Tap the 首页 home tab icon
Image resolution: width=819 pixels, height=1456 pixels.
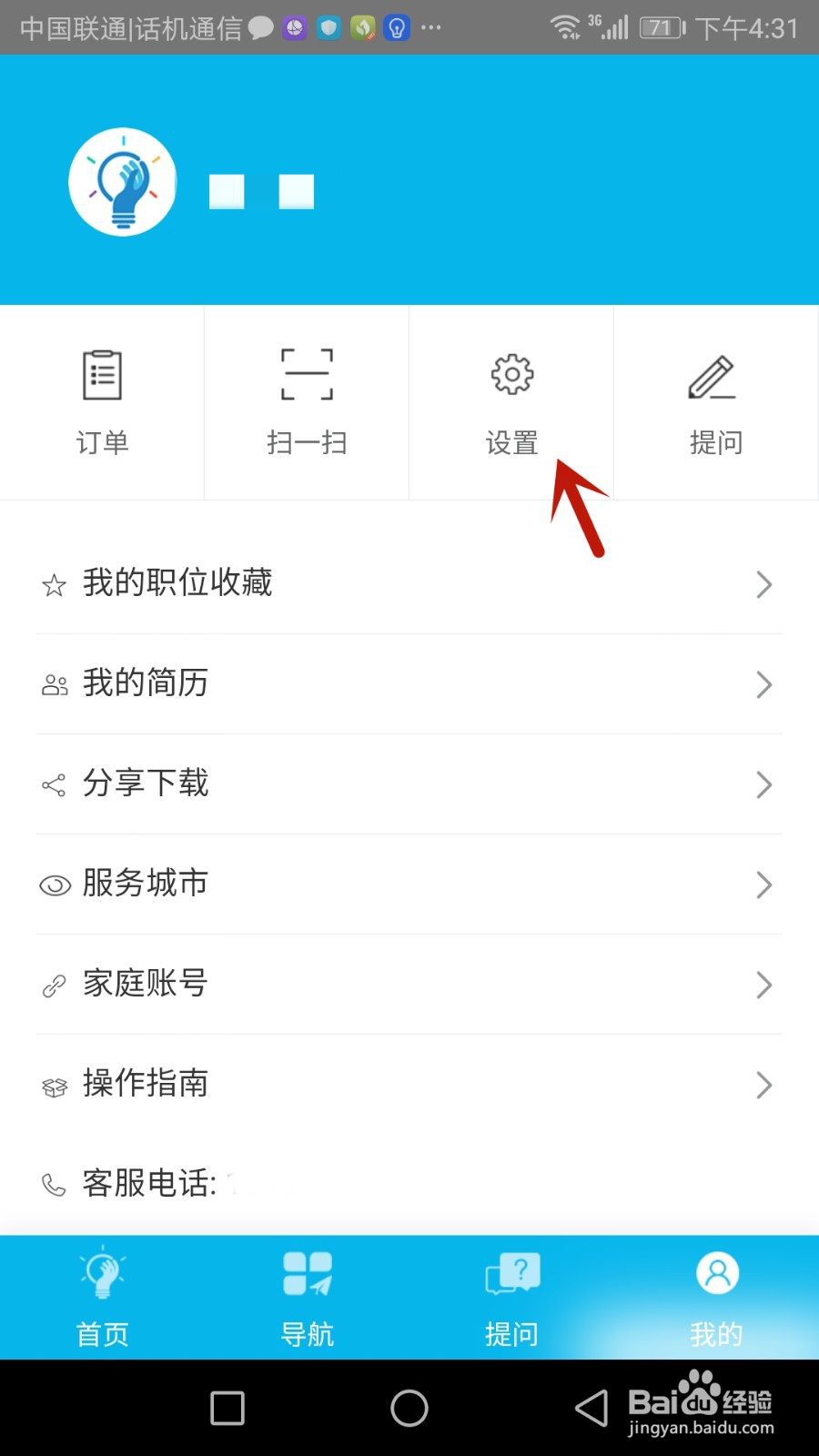tap(102, 1271)
